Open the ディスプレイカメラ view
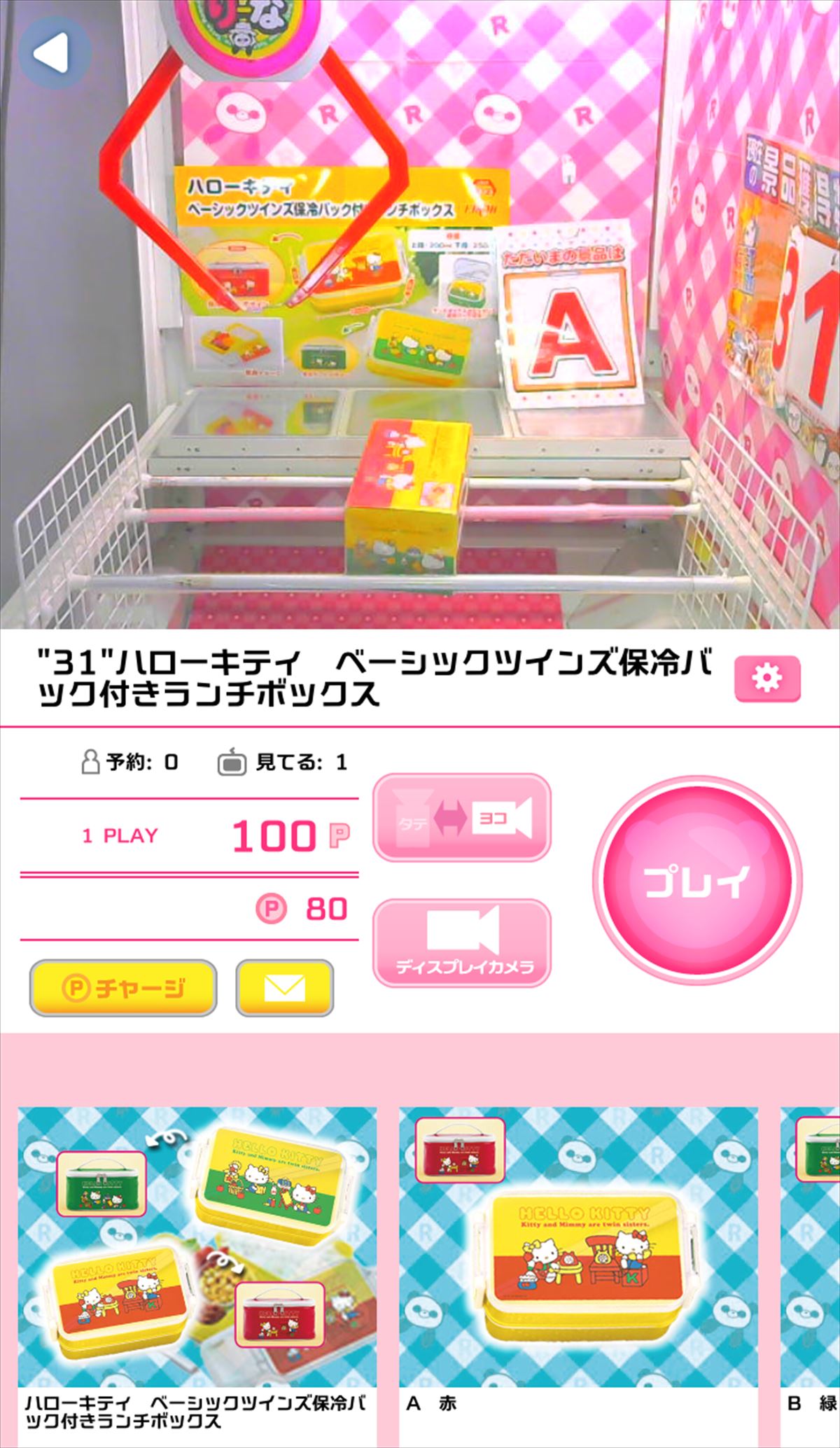The width and height of the screenshot is (840, 1448). coord(462,942)
